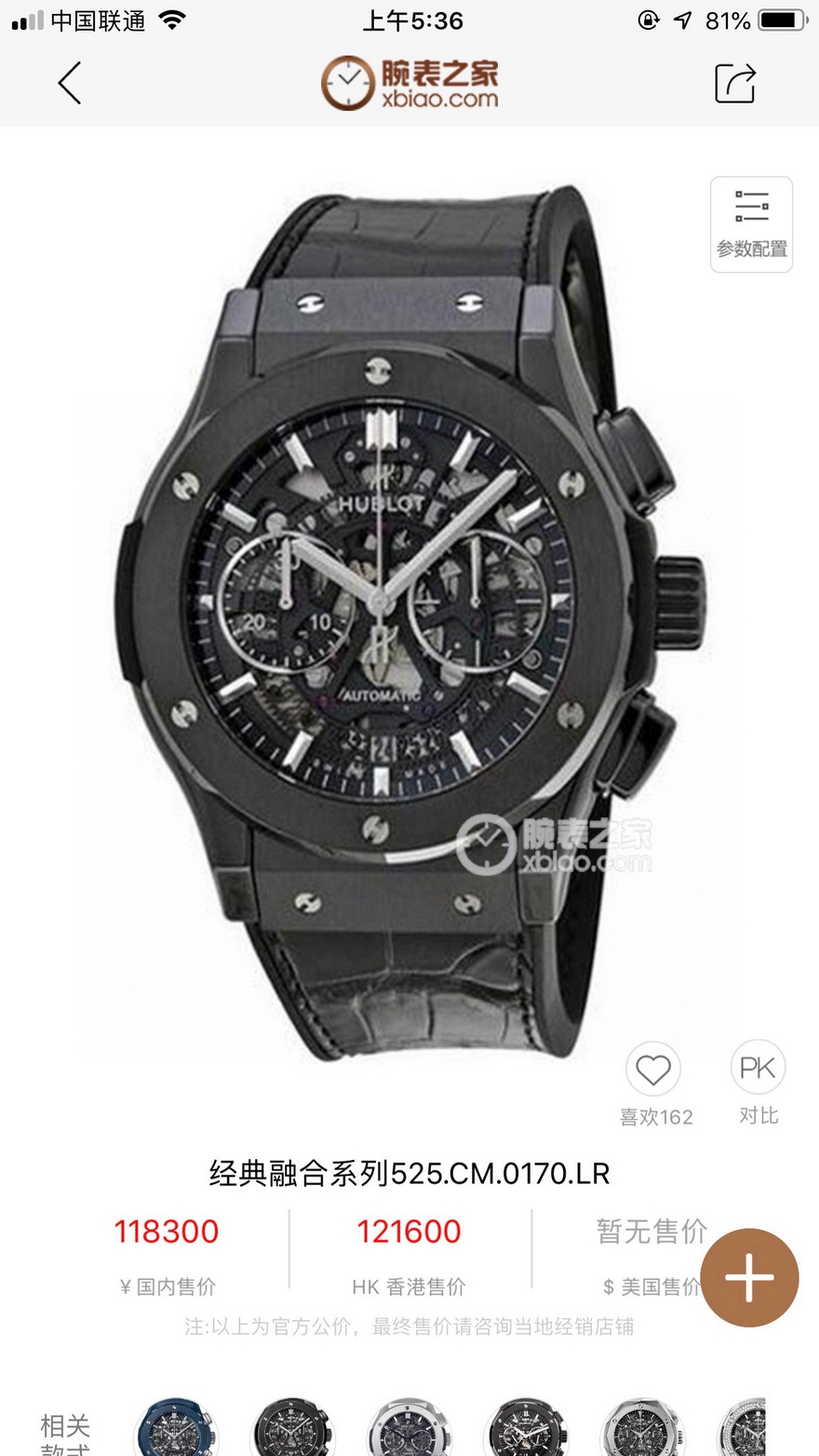The height and width of the screenshot is (1456, 819).
Task: Like this watch with the heart icon
Action: tap(652, 1070)
